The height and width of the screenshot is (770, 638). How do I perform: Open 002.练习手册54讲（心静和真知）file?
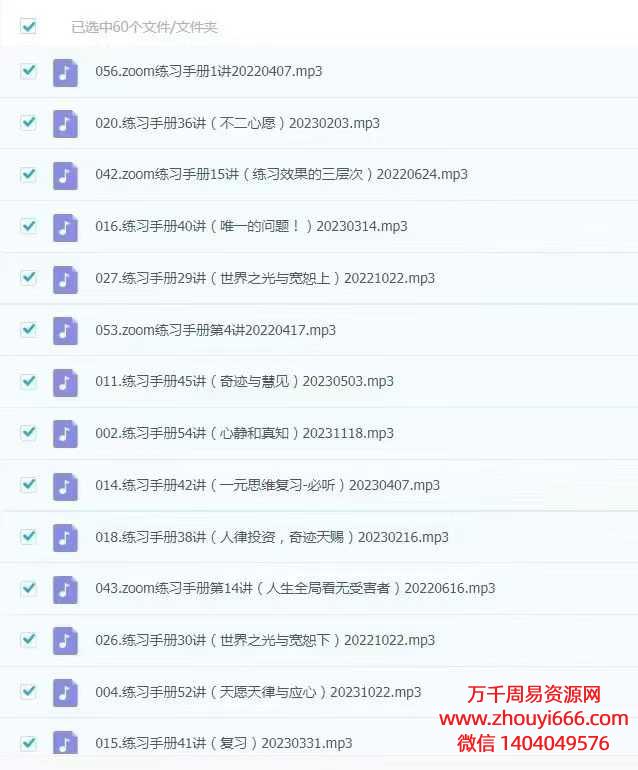pyautogui.click(x=244, y=433)
